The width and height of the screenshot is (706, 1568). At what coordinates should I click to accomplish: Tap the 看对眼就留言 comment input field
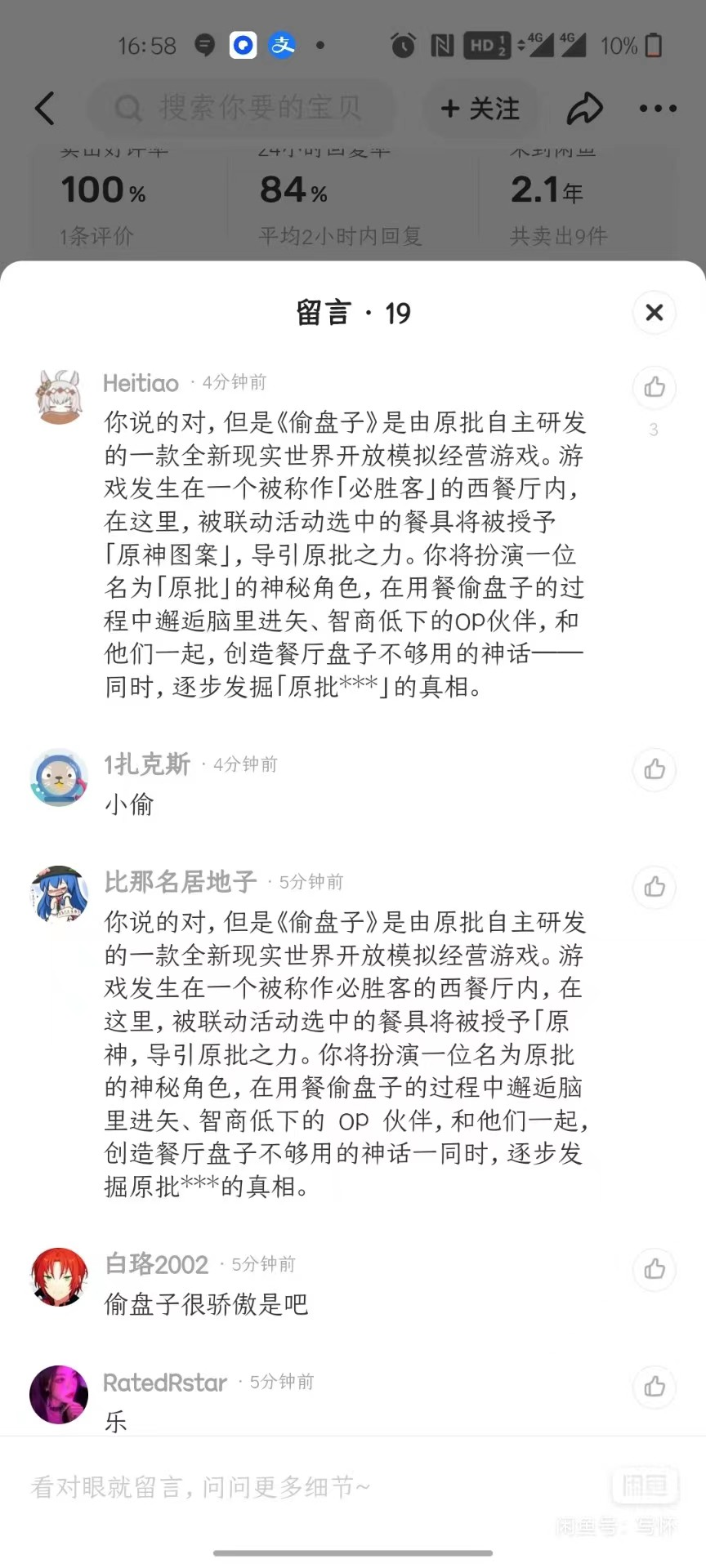pos(311,1486)
